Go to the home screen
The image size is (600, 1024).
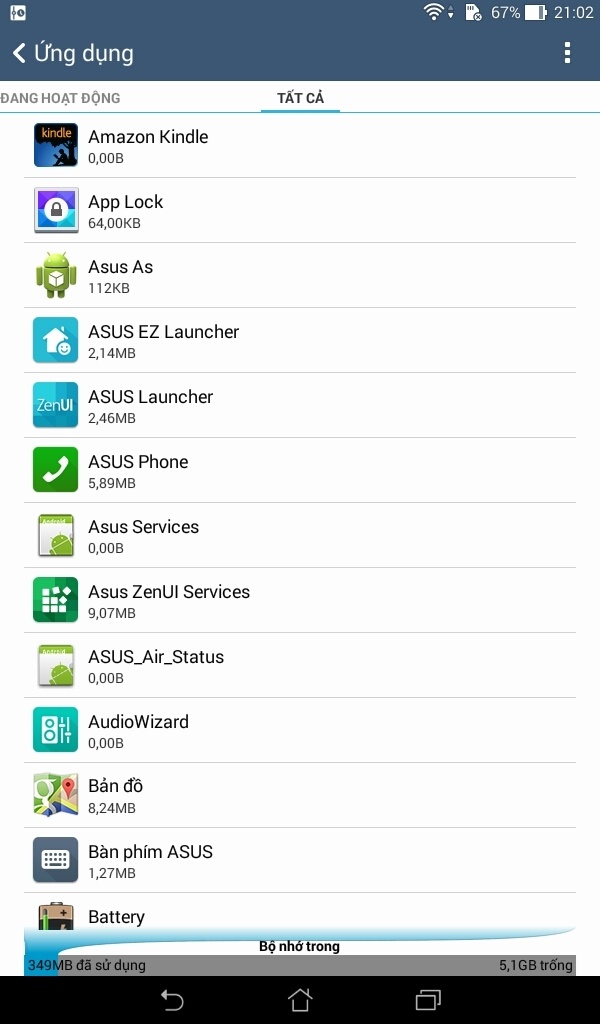click(300, 999)
